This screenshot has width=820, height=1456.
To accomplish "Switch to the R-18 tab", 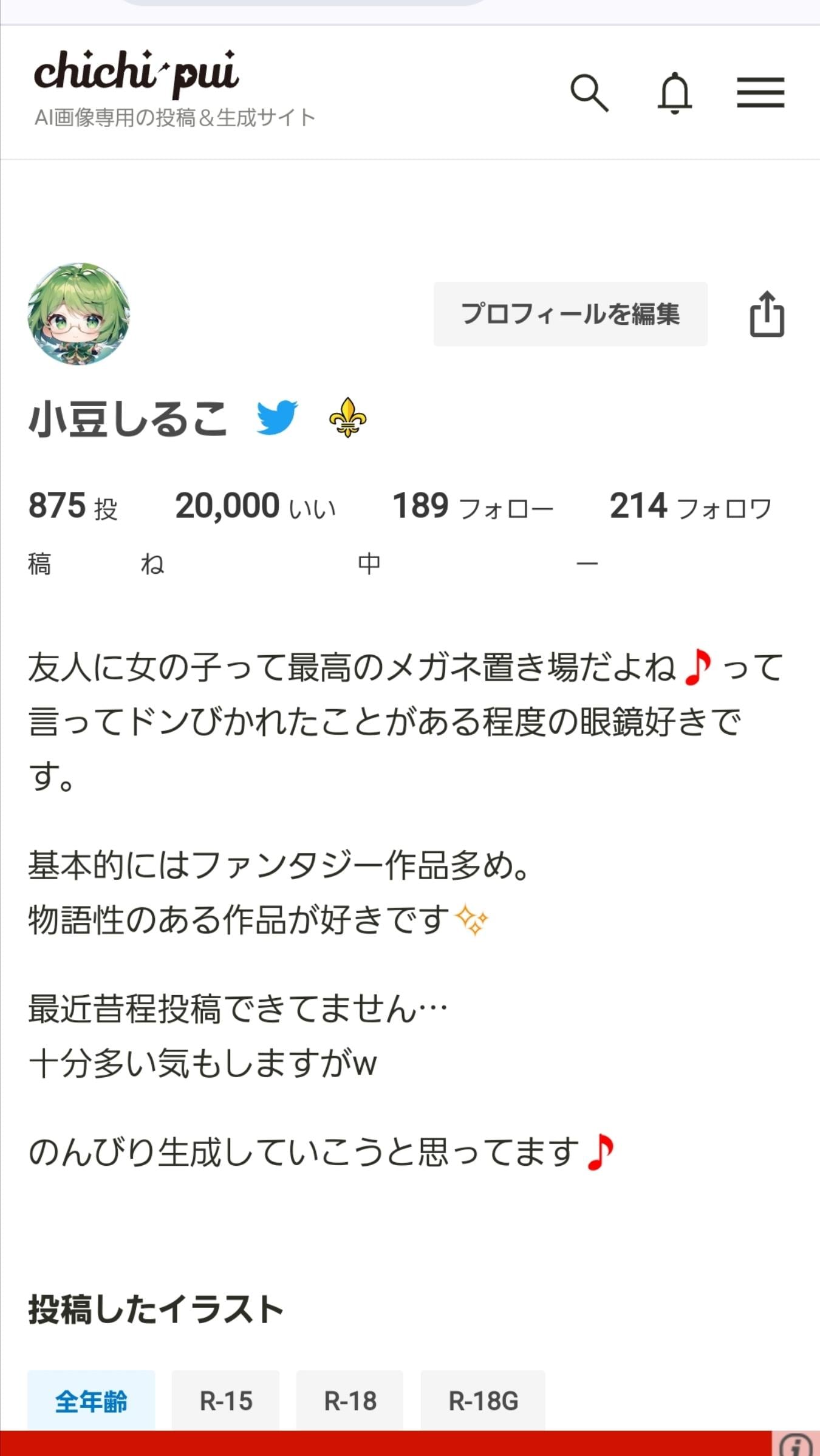I will (x=350, y=1401).
